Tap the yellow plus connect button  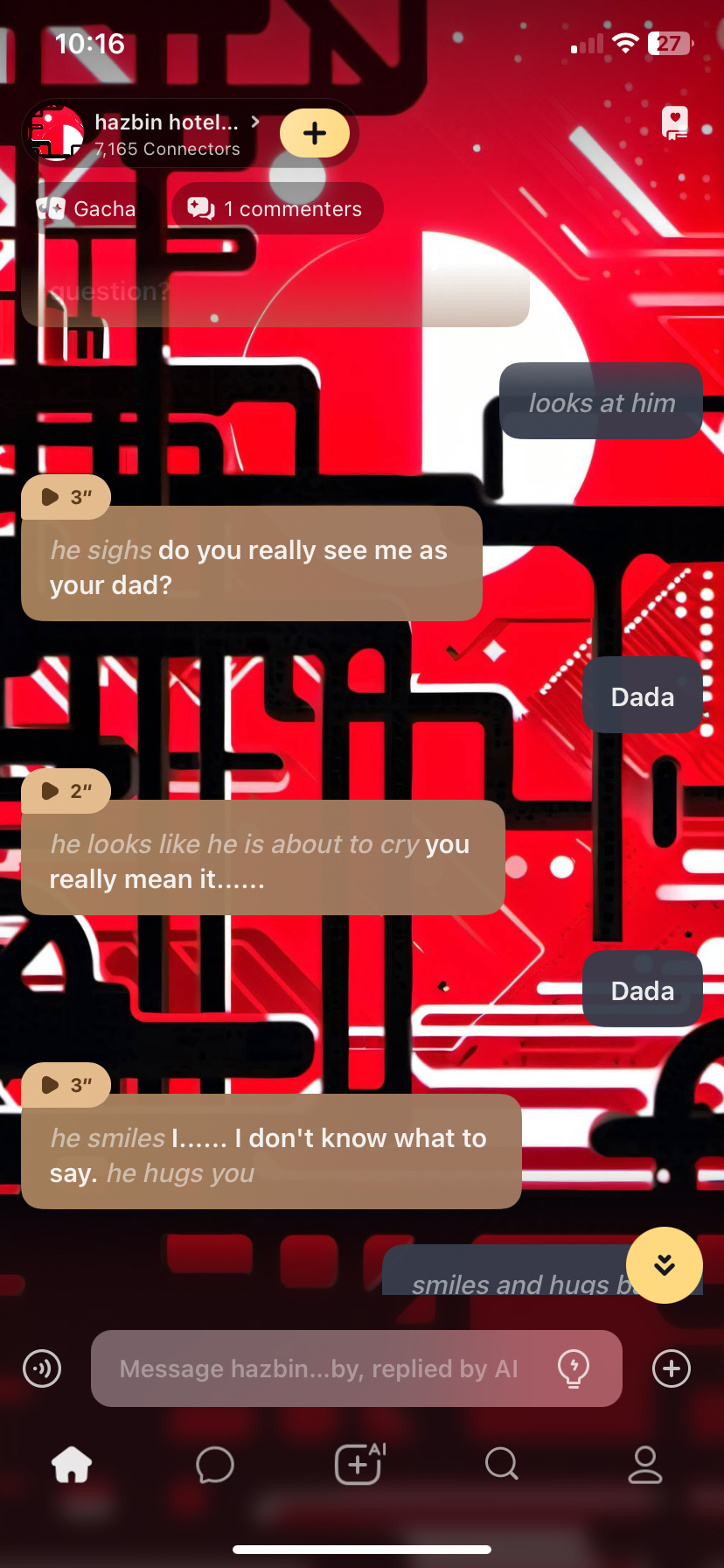pyautogui.click(x=315, y=133)
